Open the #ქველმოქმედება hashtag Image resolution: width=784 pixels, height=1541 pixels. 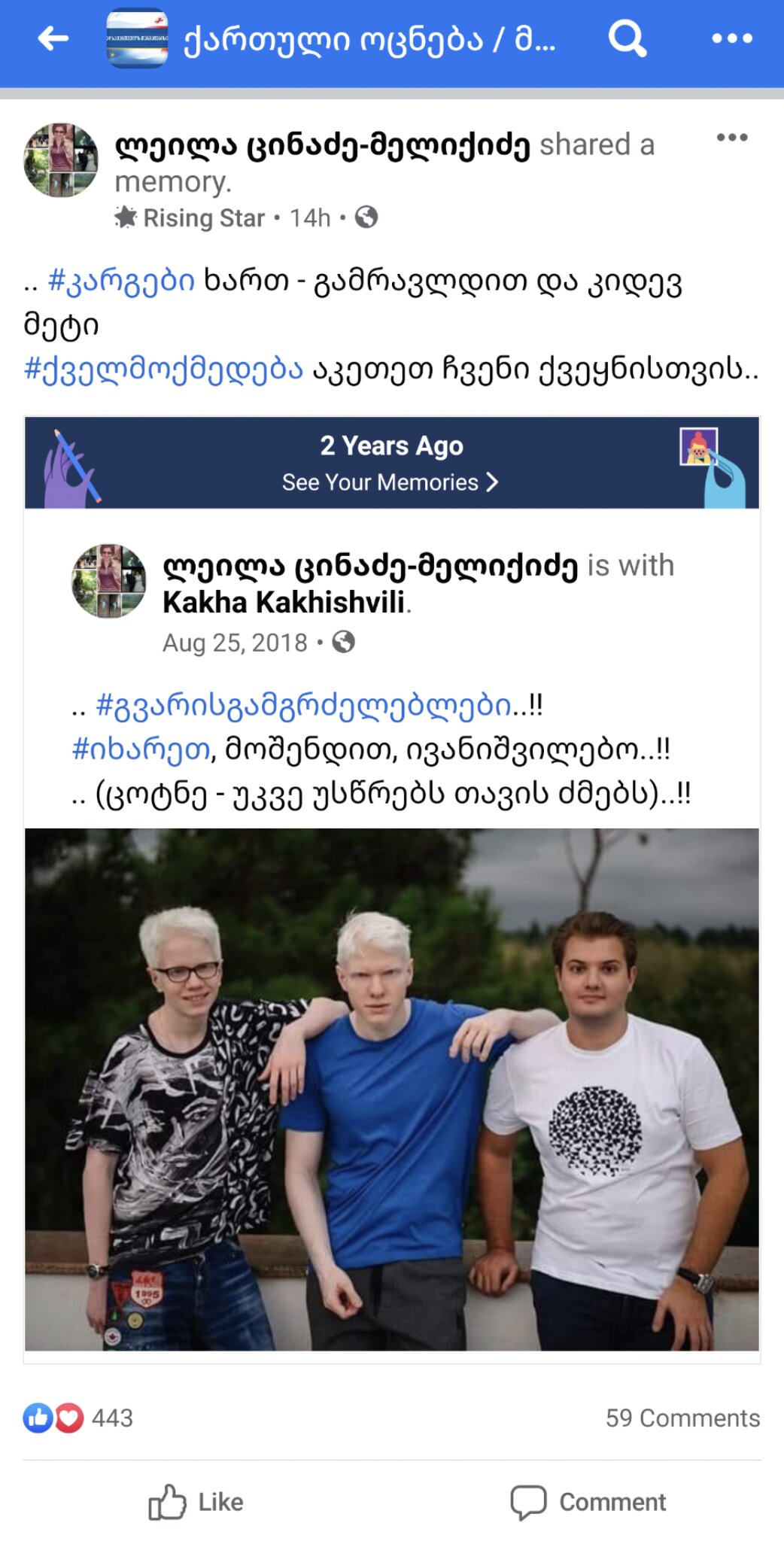coord(163,369)
